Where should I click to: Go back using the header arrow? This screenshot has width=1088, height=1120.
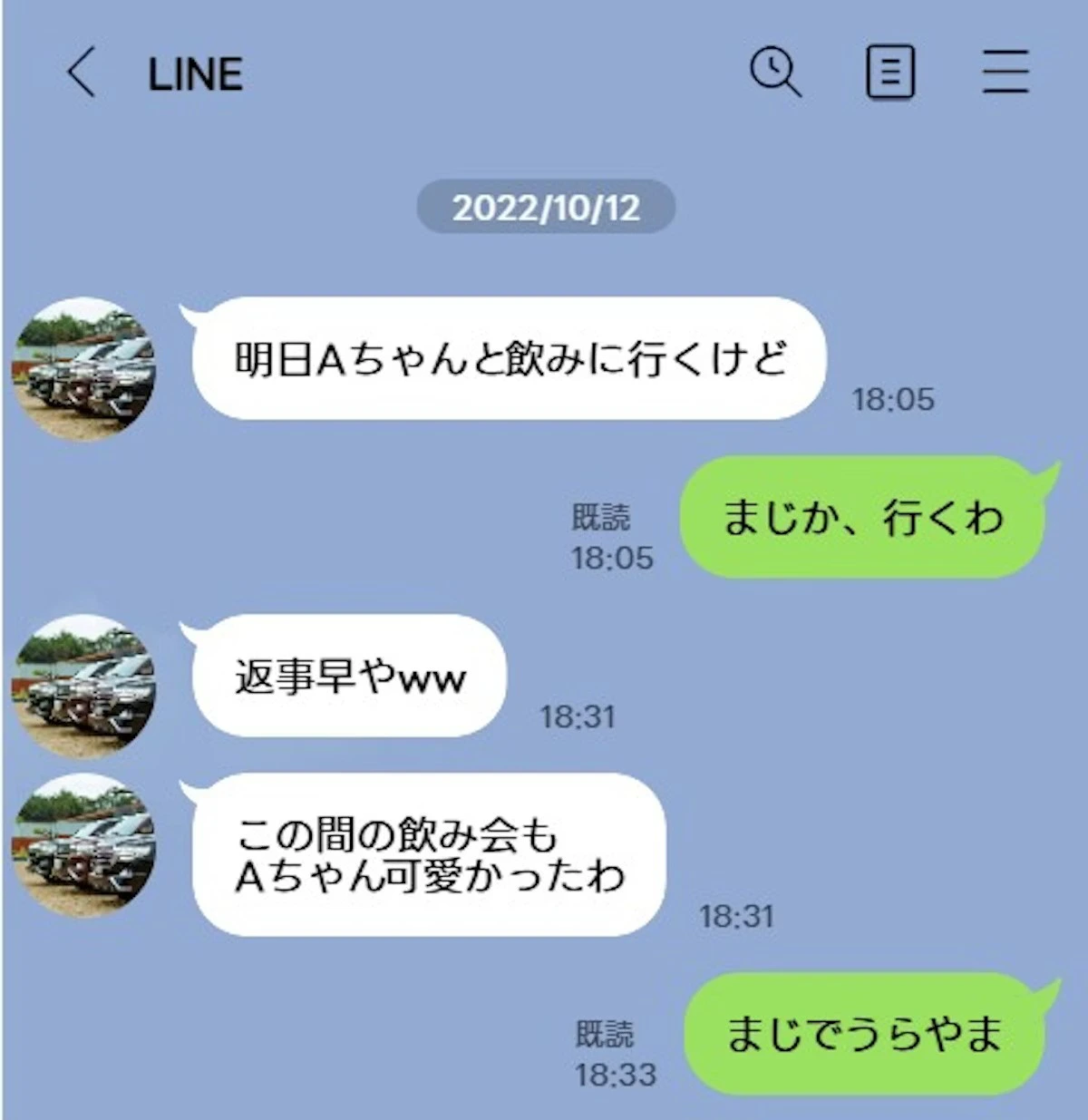[x=82, y=73]
